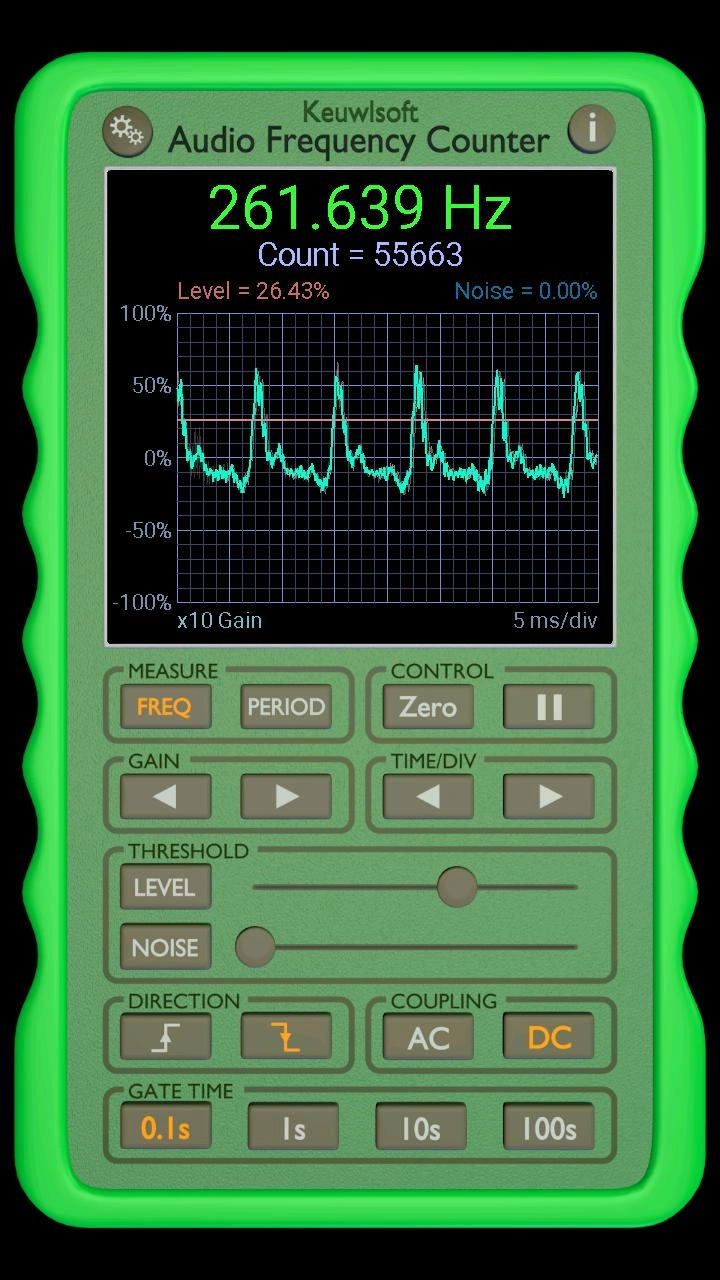Set gate time to 1s
The image size is (720, 1280).
point(293,1128)
